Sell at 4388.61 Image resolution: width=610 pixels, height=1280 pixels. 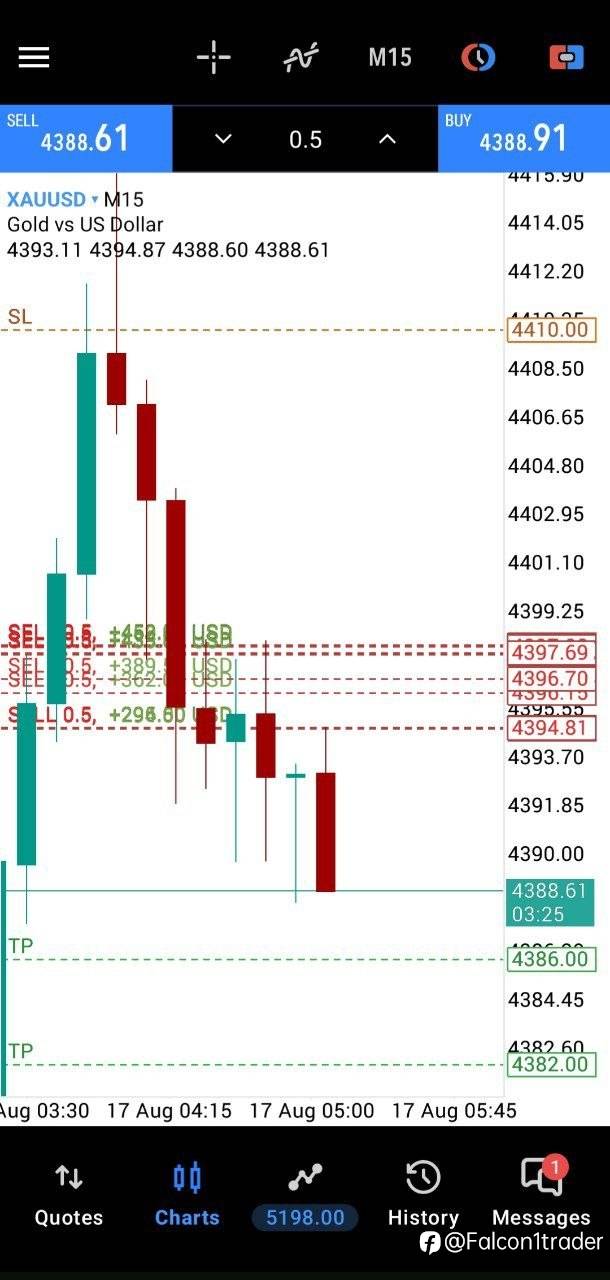pyautogui.click(x=86, y=138)
